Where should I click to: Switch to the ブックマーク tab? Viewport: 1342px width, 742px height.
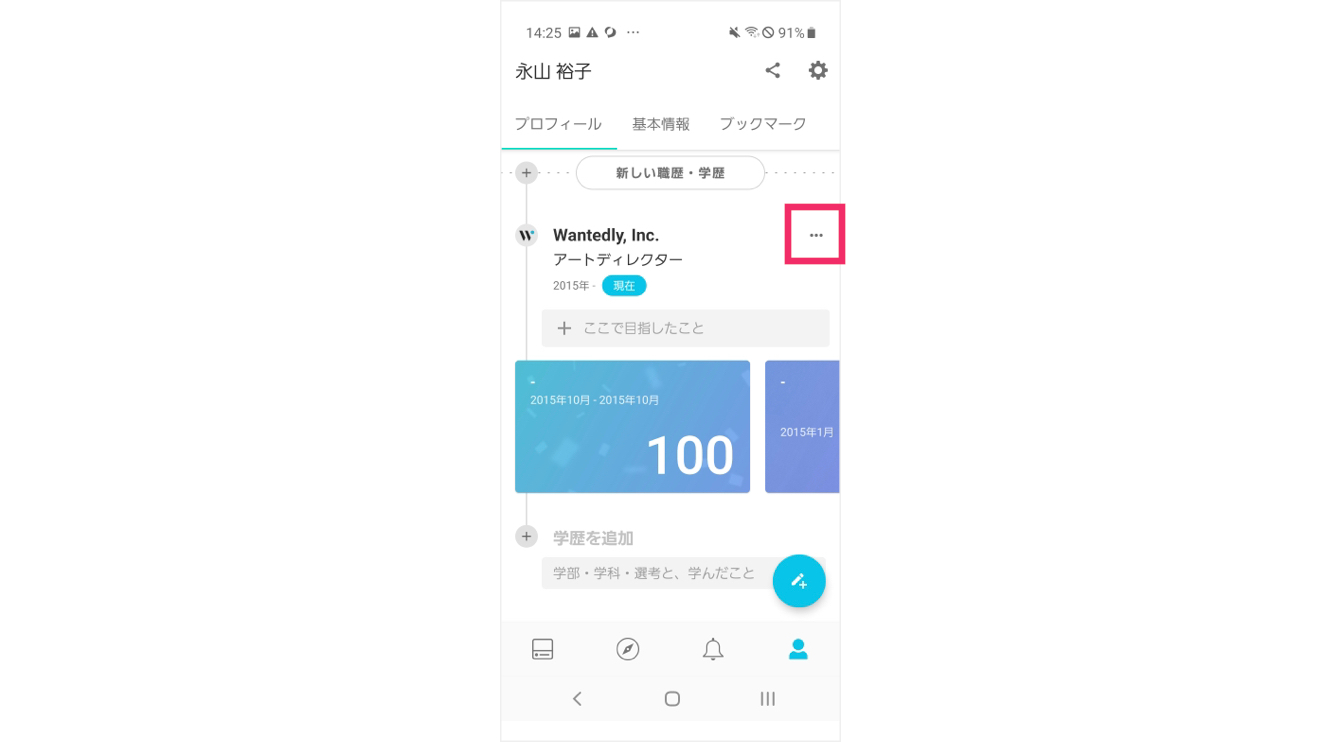pyautogui.click(x=763, y=124)
